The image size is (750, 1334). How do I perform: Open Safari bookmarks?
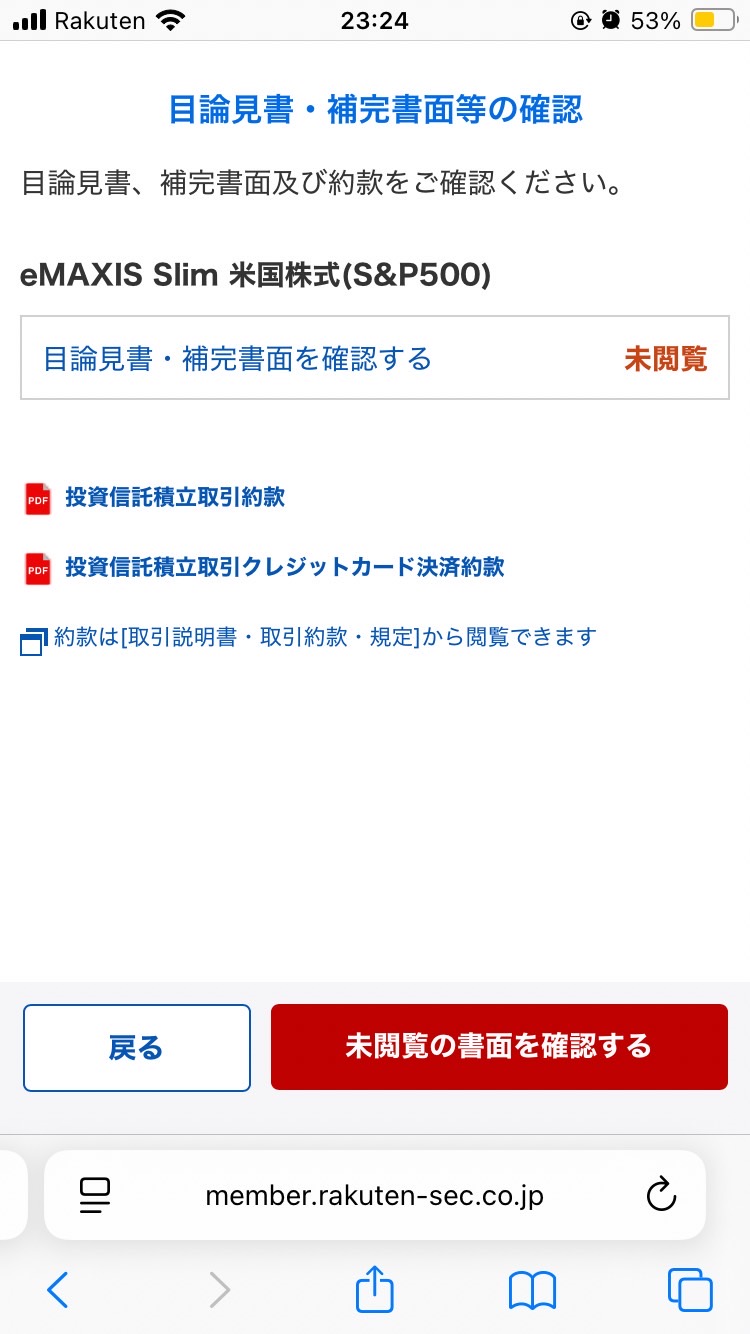tap(532, 1290)
